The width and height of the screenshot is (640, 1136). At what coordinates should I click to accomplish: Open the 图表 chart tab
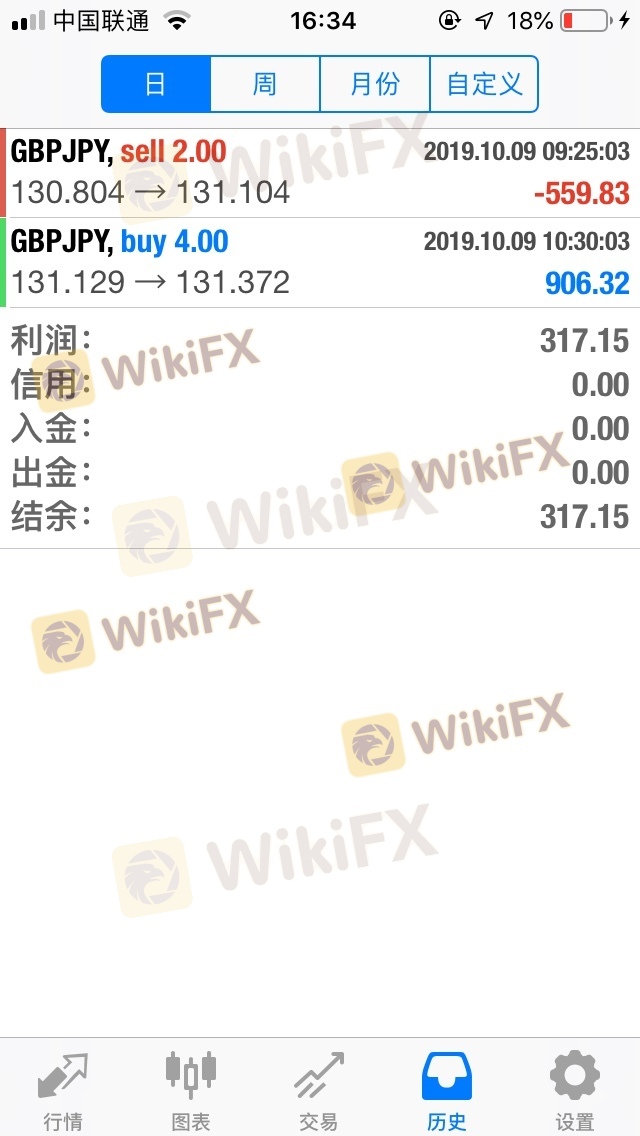coord(190,1090)
